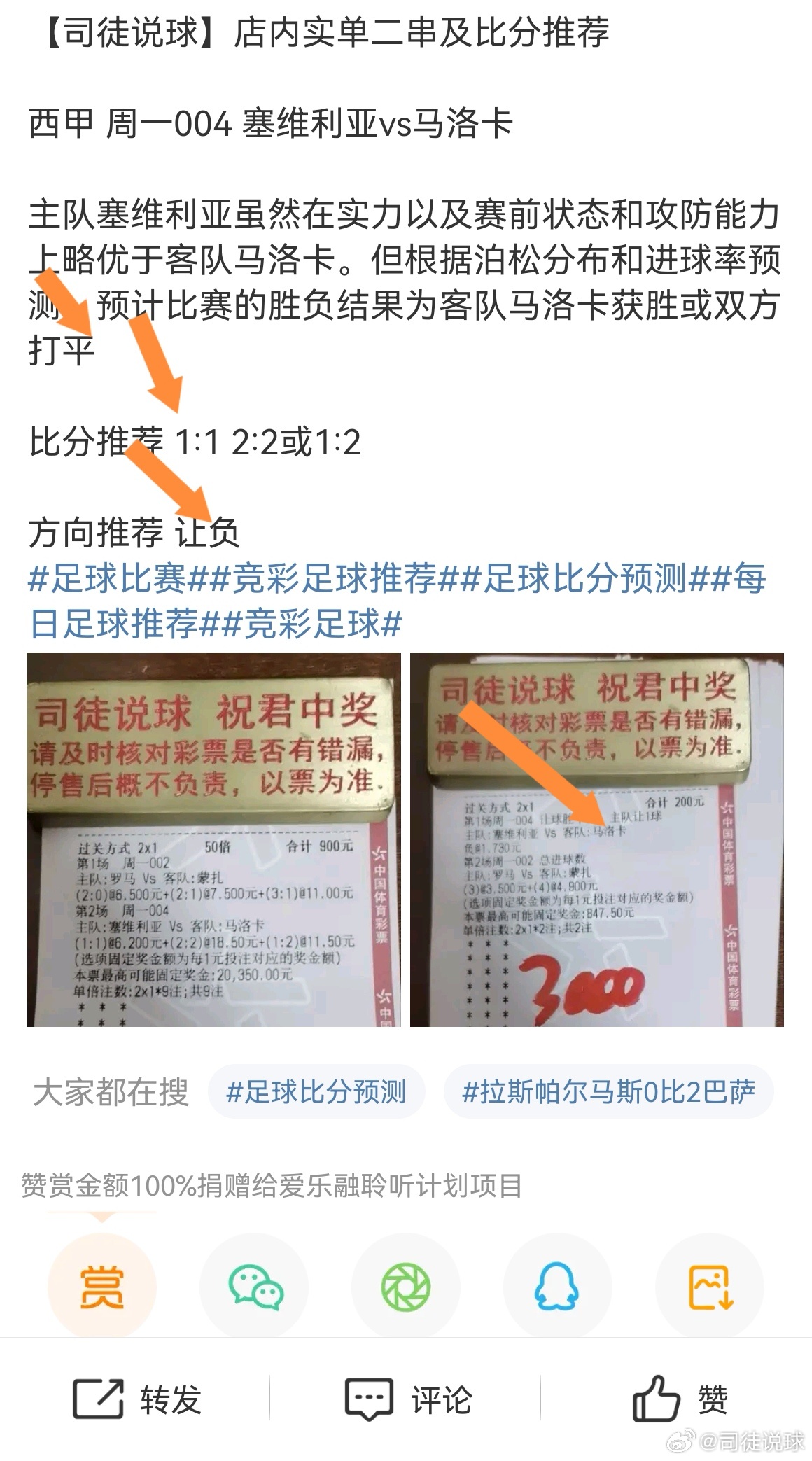812x1461 pixels.
Task: Select the #足球比分预测 search chip
Action: point(316,1092)
